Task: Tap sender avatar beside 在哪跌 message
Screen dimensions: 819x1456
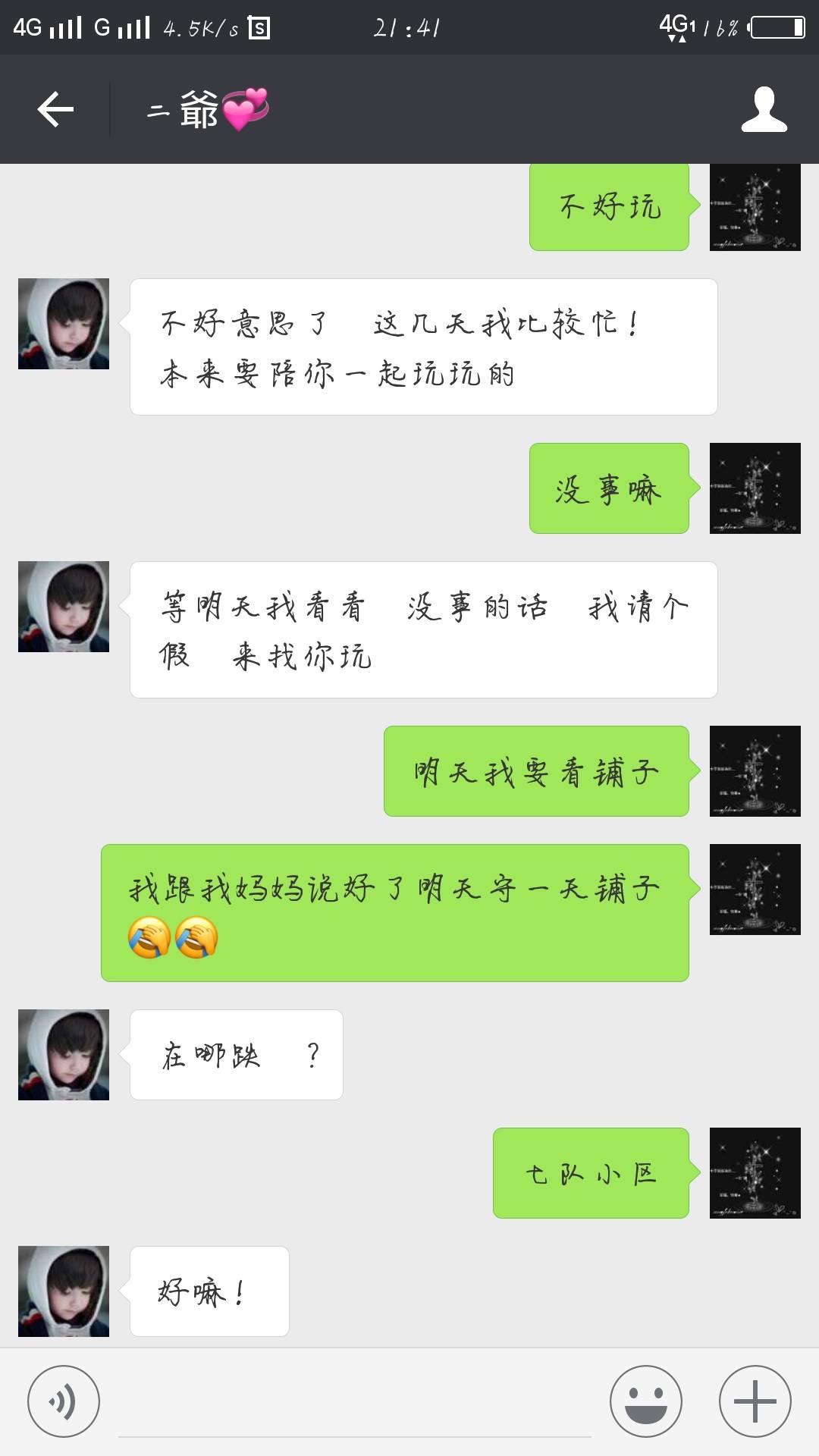Action: 64,1055
